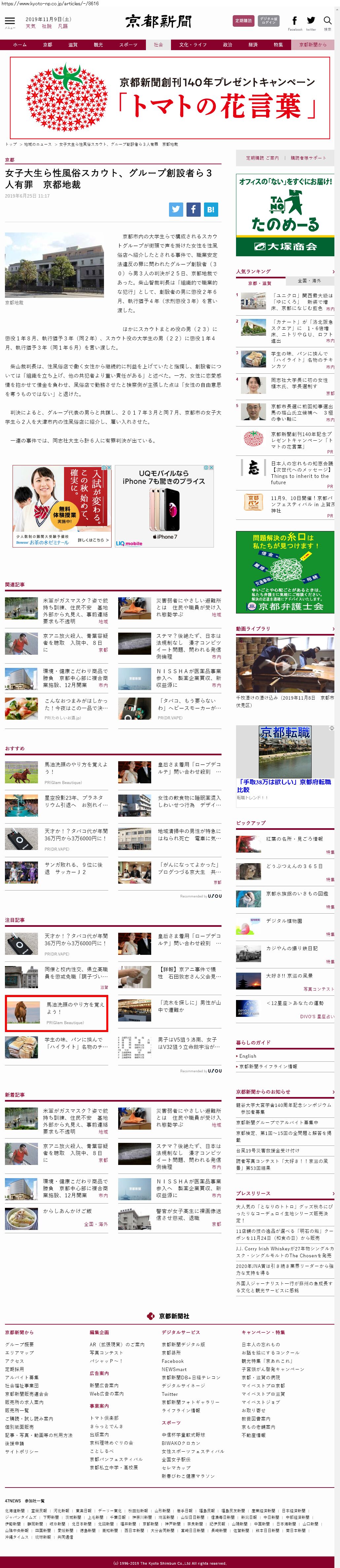This screenshot has width=340, height=1568.
Task: Play the 千枚漬けの漬け込み video
Action: 285,665
